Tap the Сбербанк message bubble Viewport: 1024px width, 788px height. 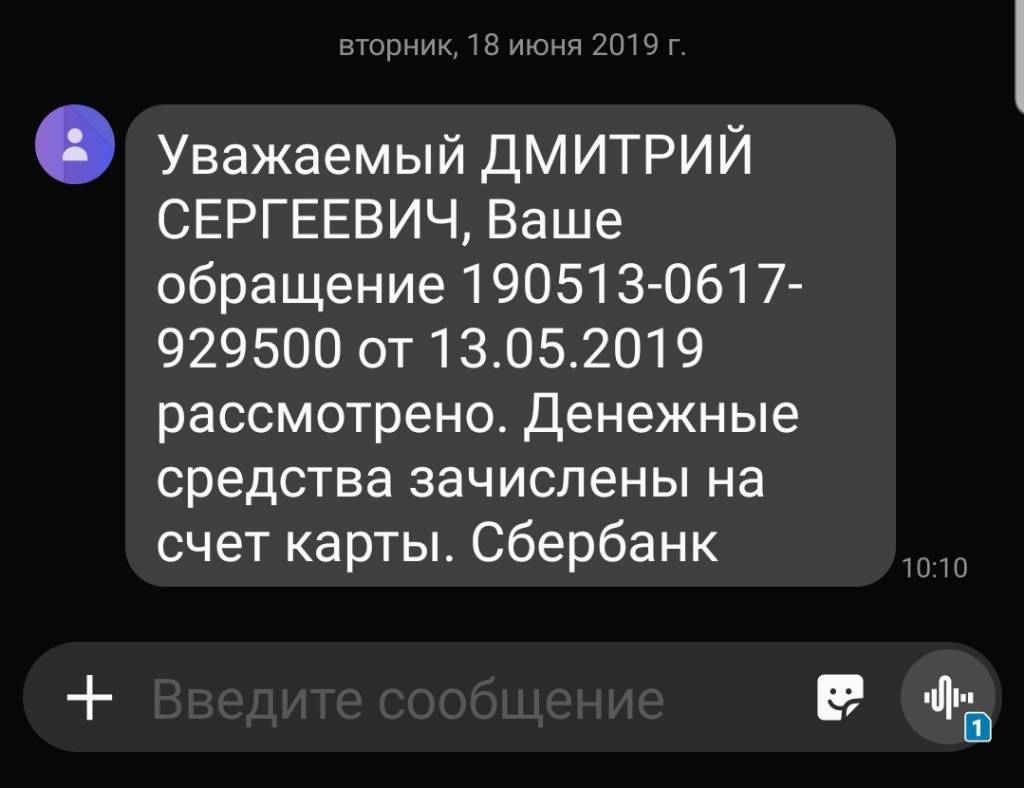tap(510, 345)
